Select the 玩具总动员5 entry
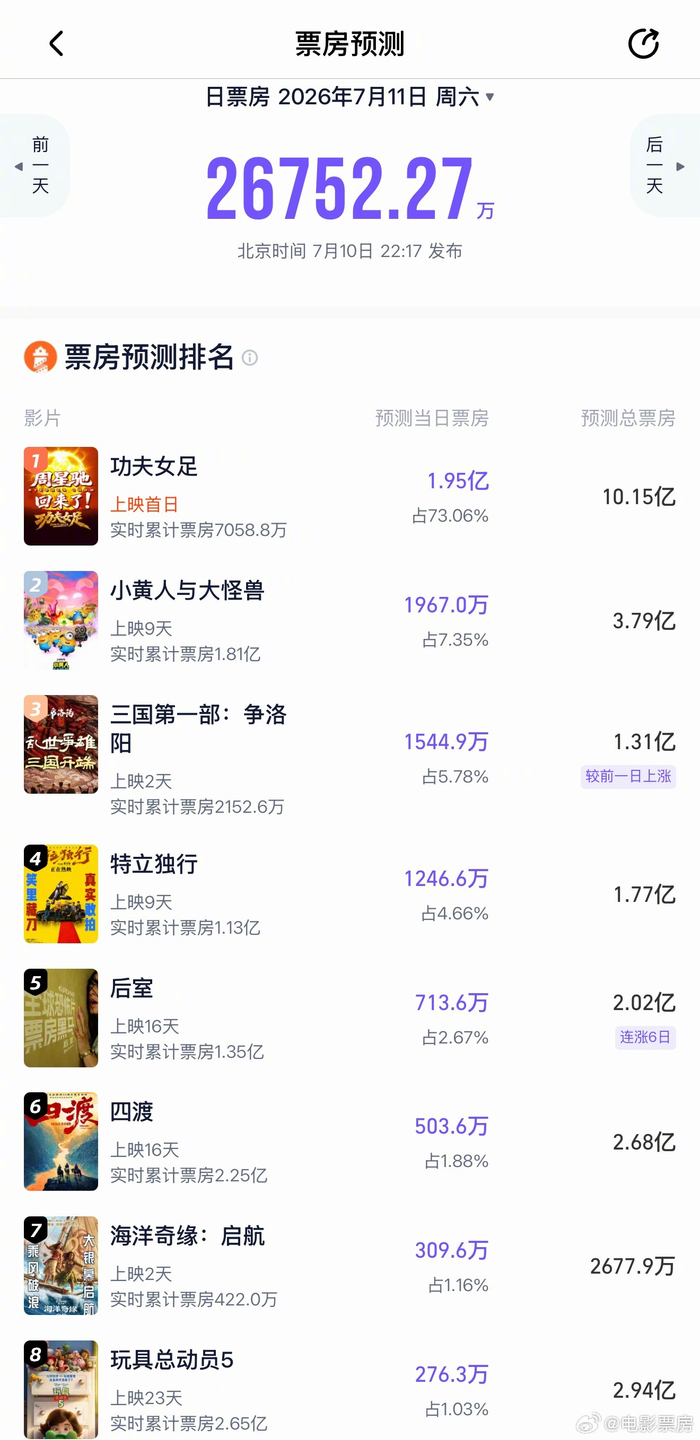The image size is (700, 1440). (x=350, y=1390)
